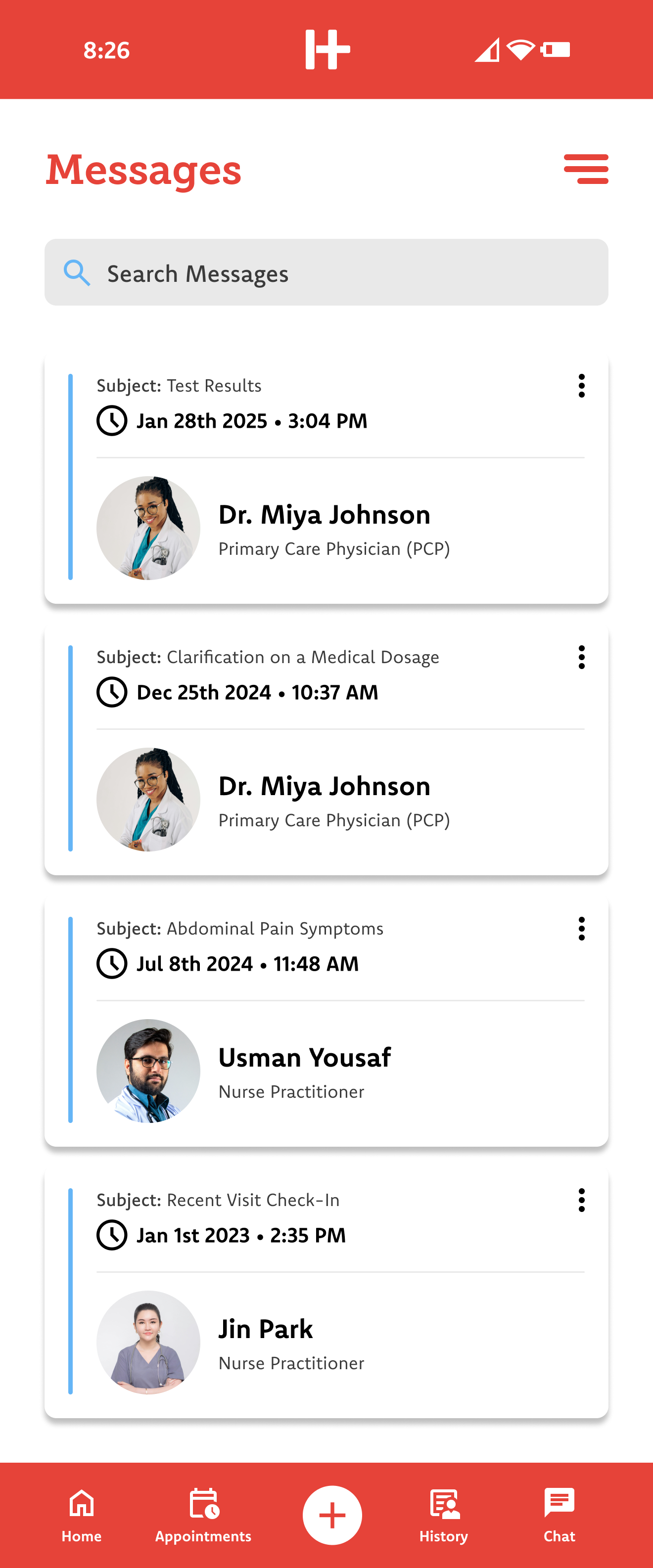Tap the Search Messages field

point(326,272)
